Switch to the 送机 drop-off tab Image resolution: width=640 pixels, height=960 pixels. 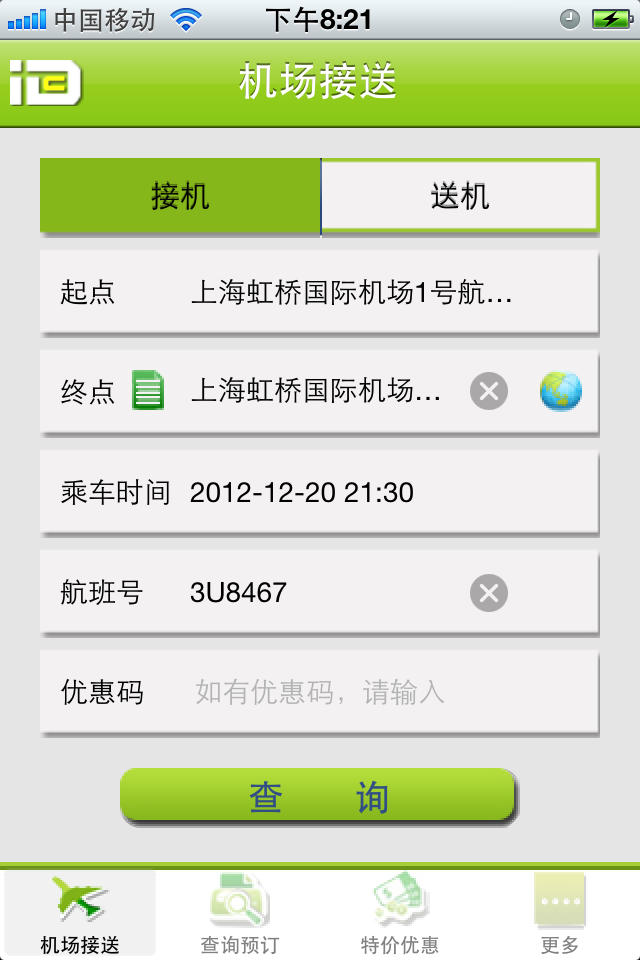460,196
